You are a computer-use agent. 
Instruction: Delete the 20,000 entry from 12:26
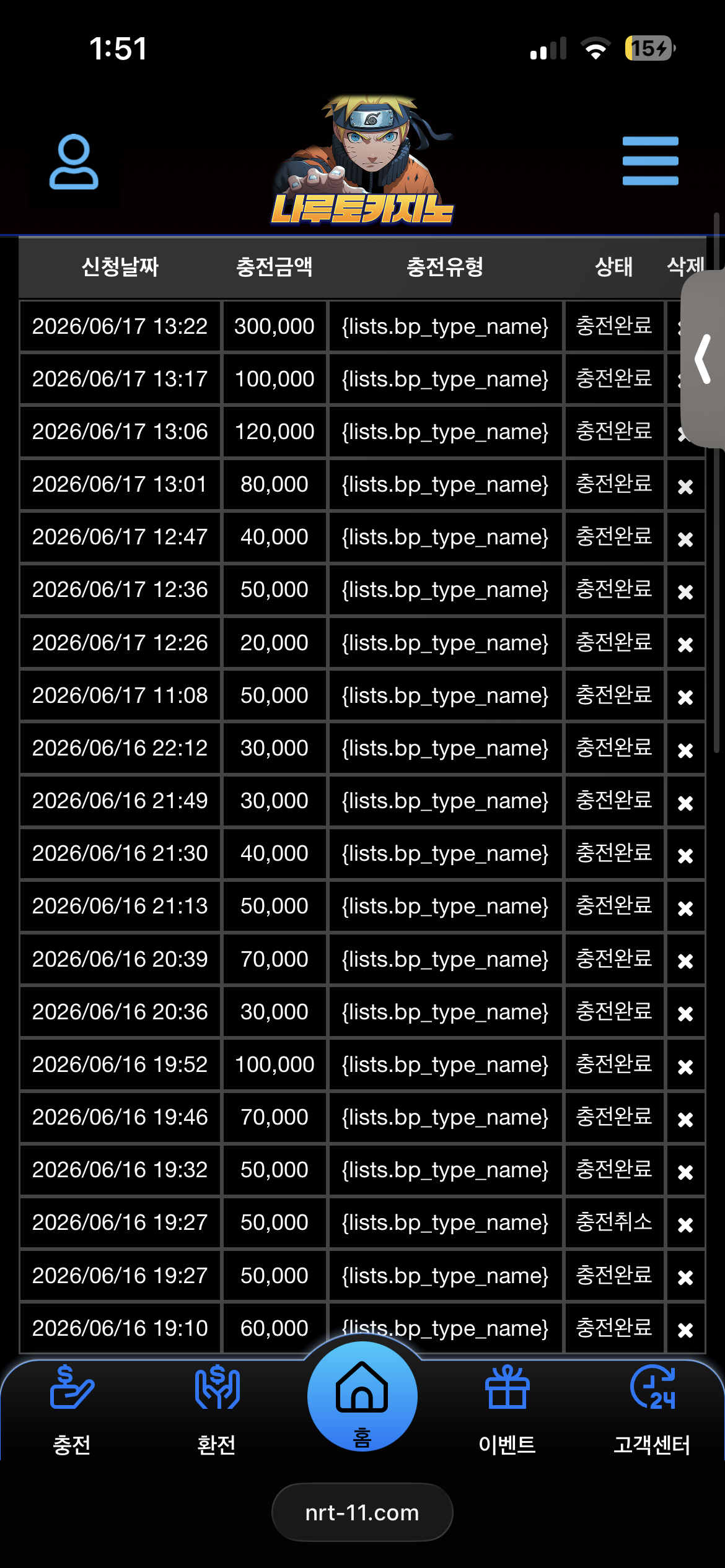685,645
